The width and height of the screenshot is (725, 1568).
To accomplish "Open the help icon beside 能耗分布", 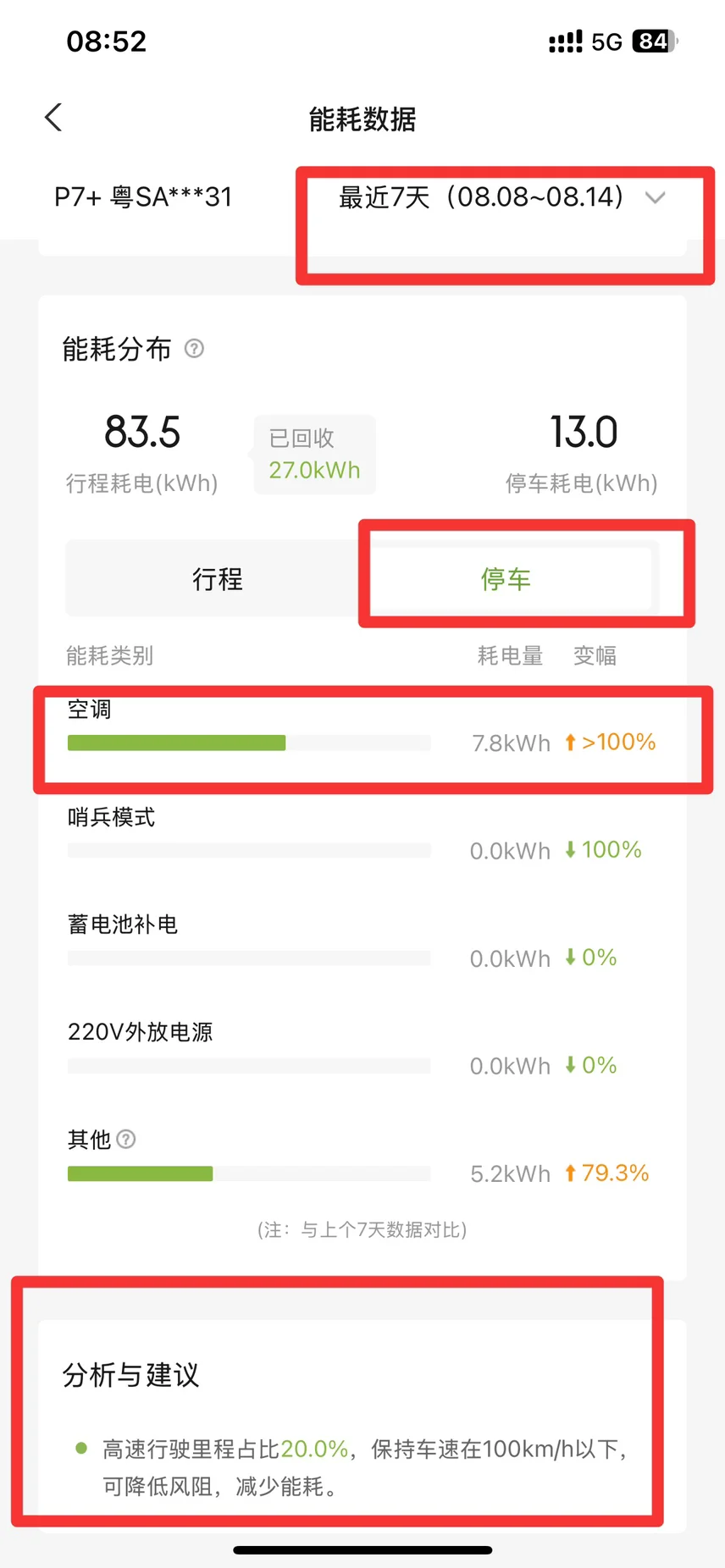I will coord(194,349).
